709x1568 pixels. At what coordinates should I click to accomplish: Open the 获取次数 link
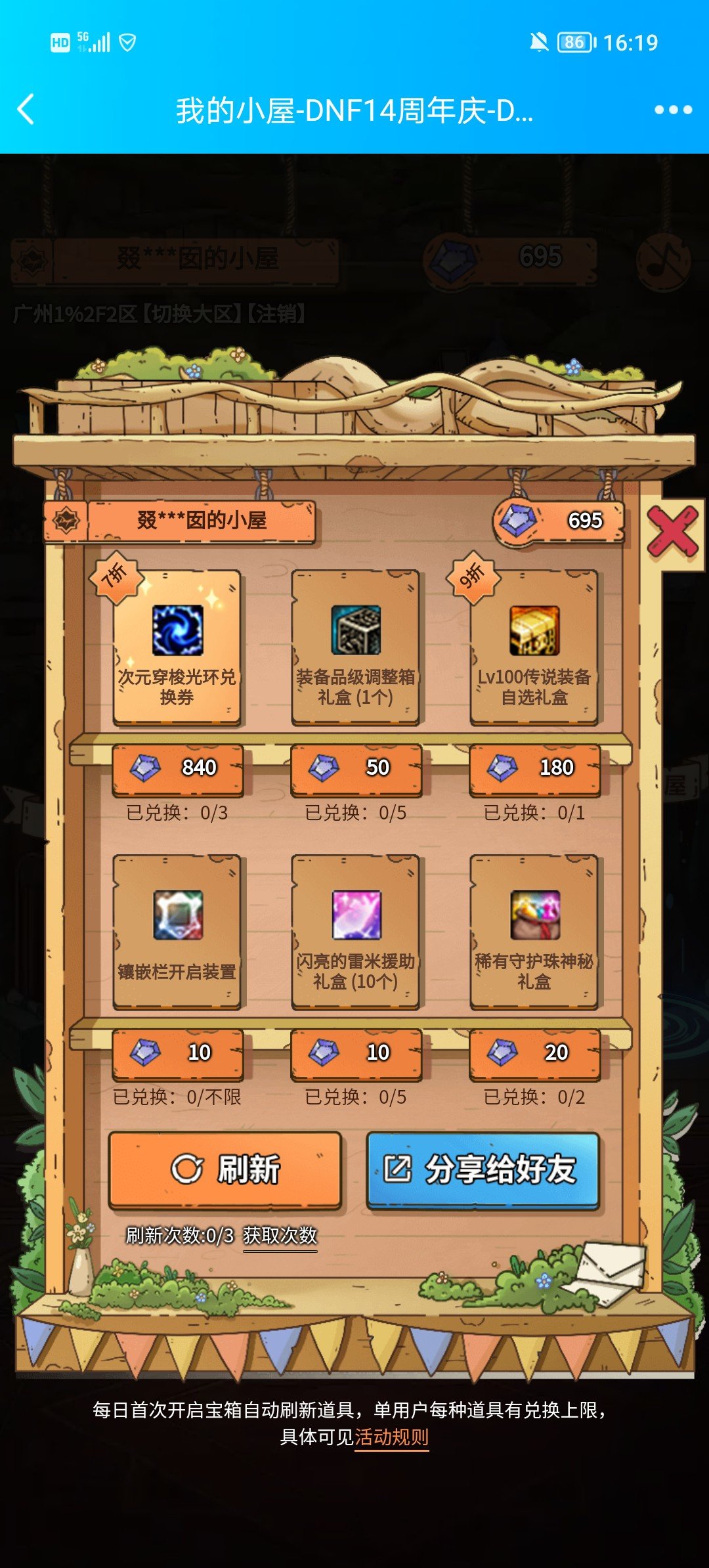pyautogui.click(x=280, y=1236)
